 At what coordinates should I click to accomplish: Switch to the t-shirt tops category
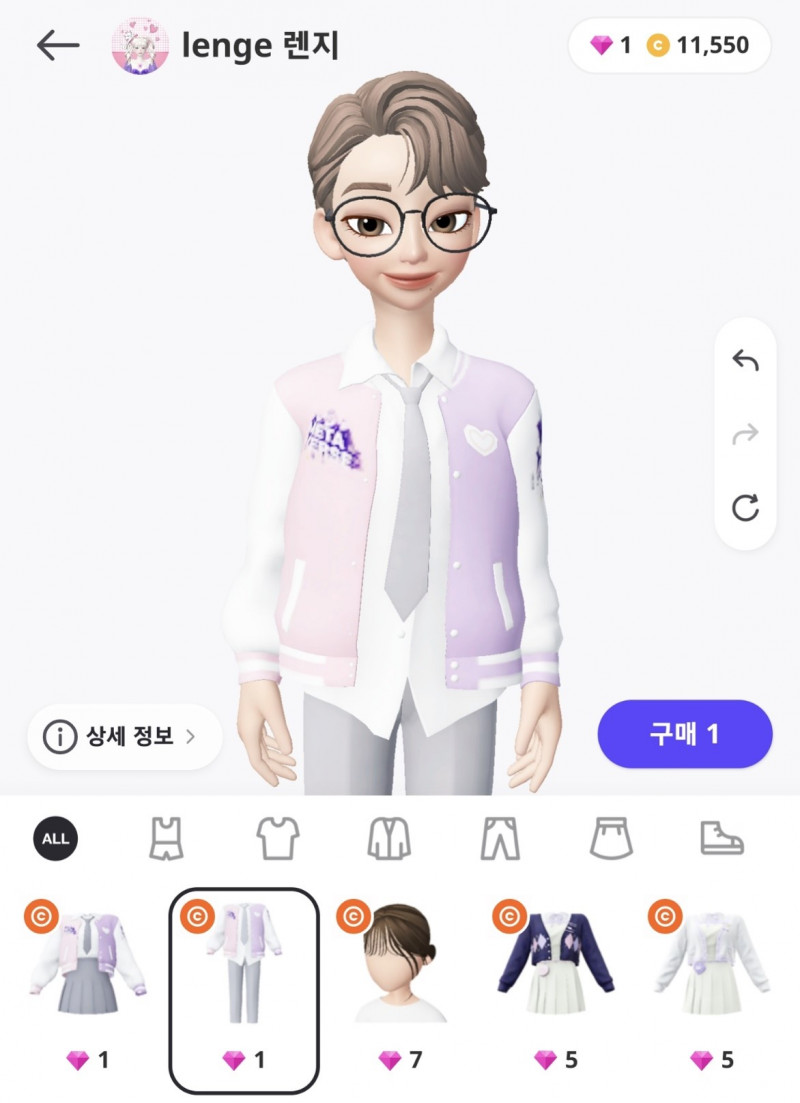[x=277, y=838]
